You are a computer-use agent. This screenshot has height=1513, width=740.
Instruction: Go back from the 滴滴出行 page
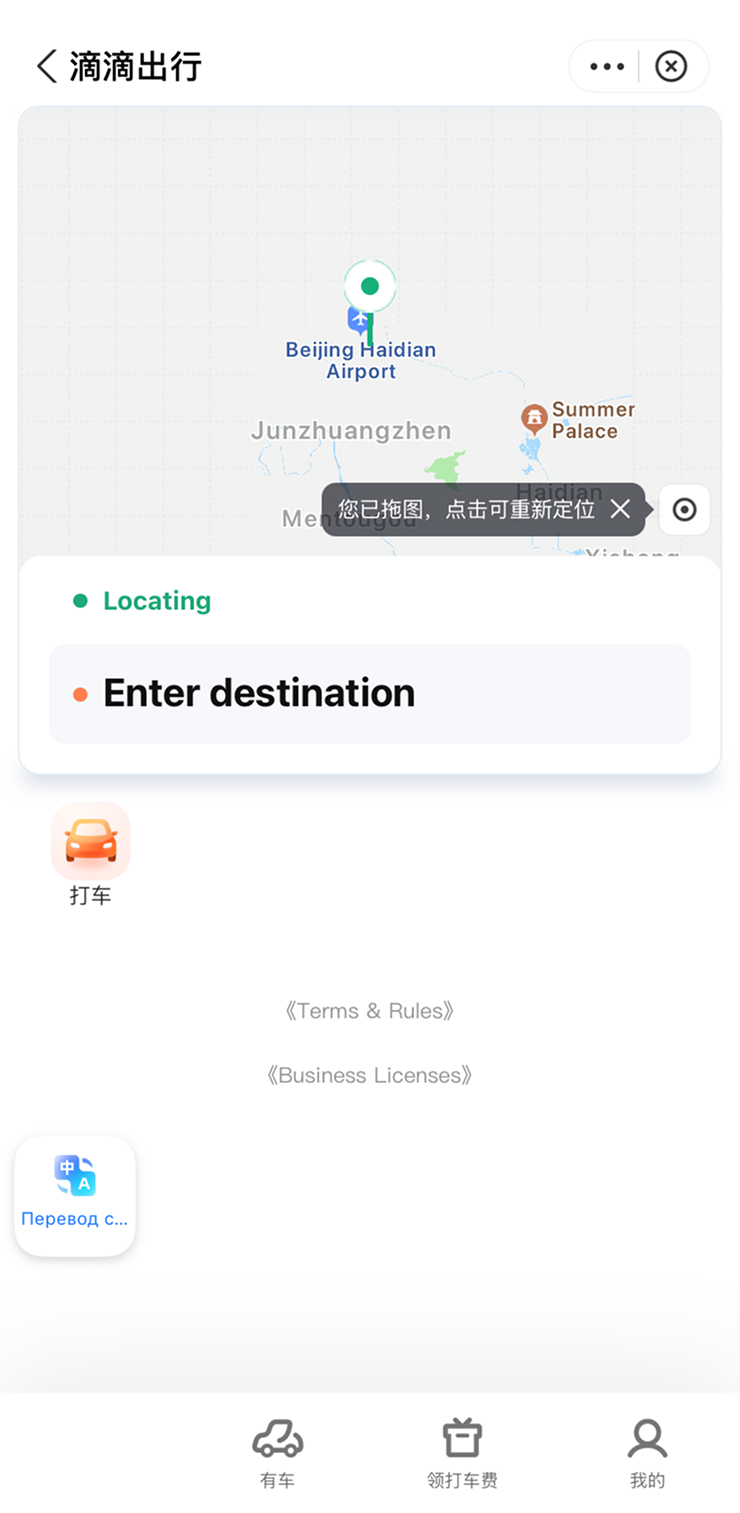coord(46,67)
